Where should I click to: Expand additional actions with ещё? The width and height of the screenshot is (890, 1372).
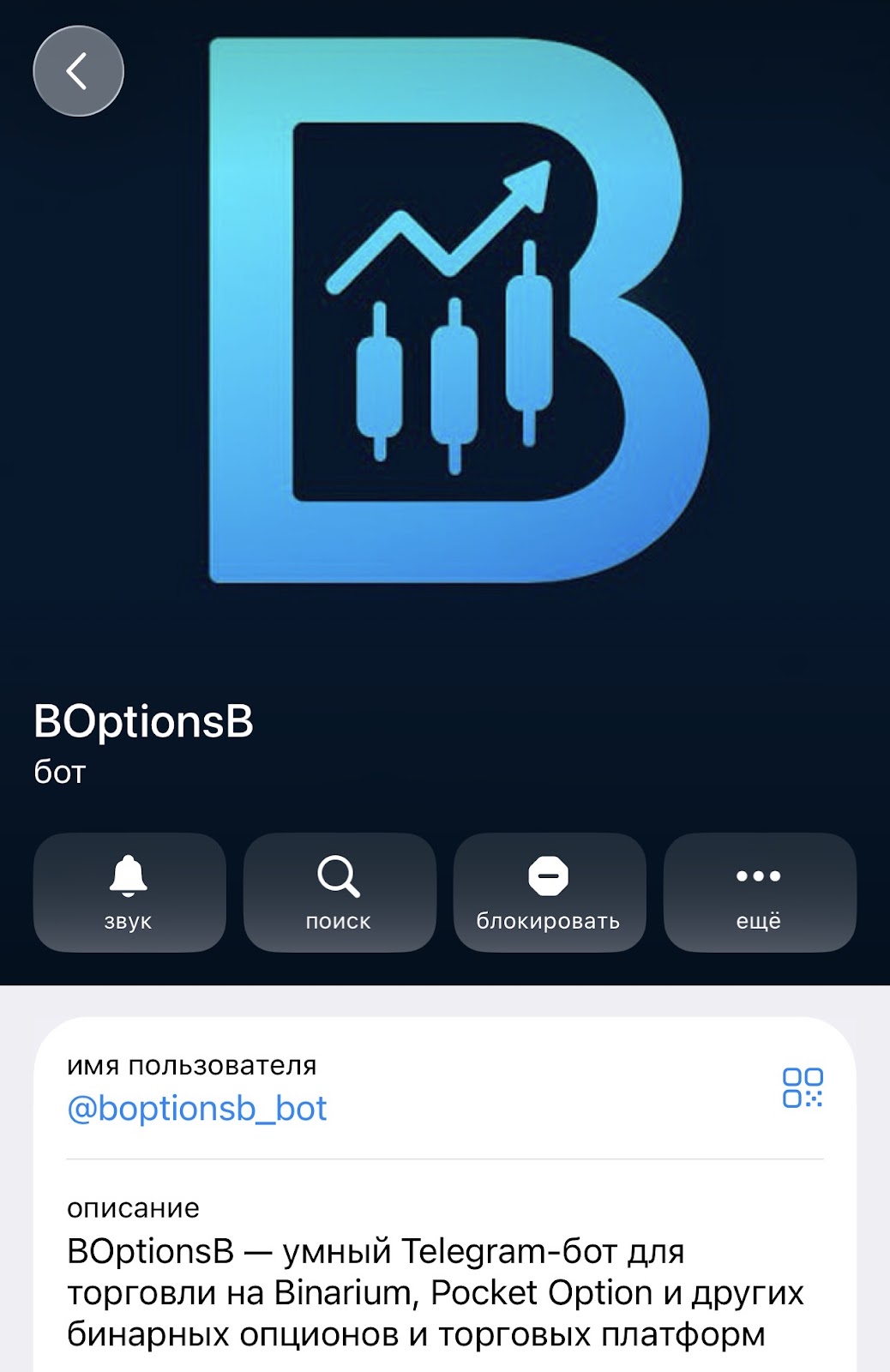pos(760,894)
